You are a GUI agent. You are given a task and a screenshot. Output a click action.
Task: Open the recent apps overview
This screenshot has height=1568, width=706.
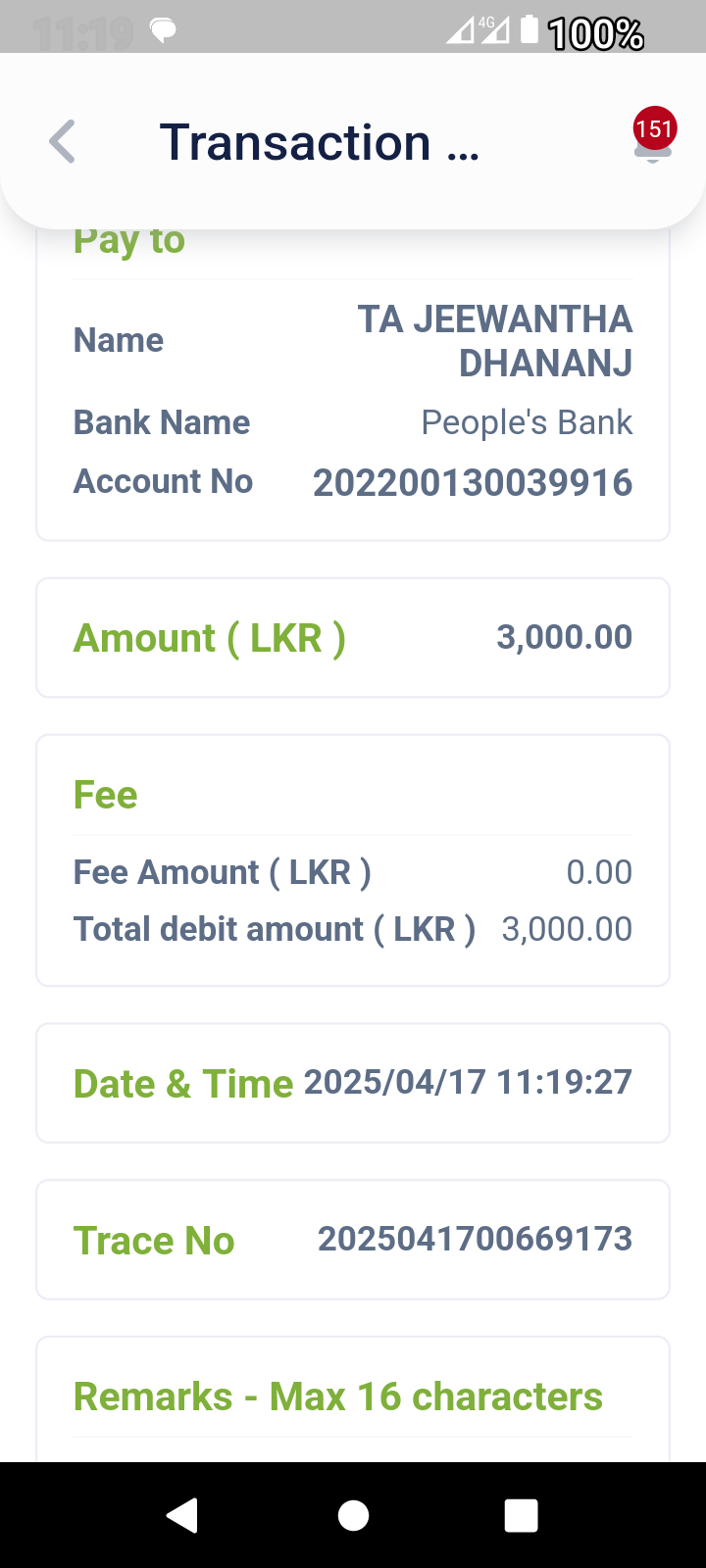[521, 1515]
